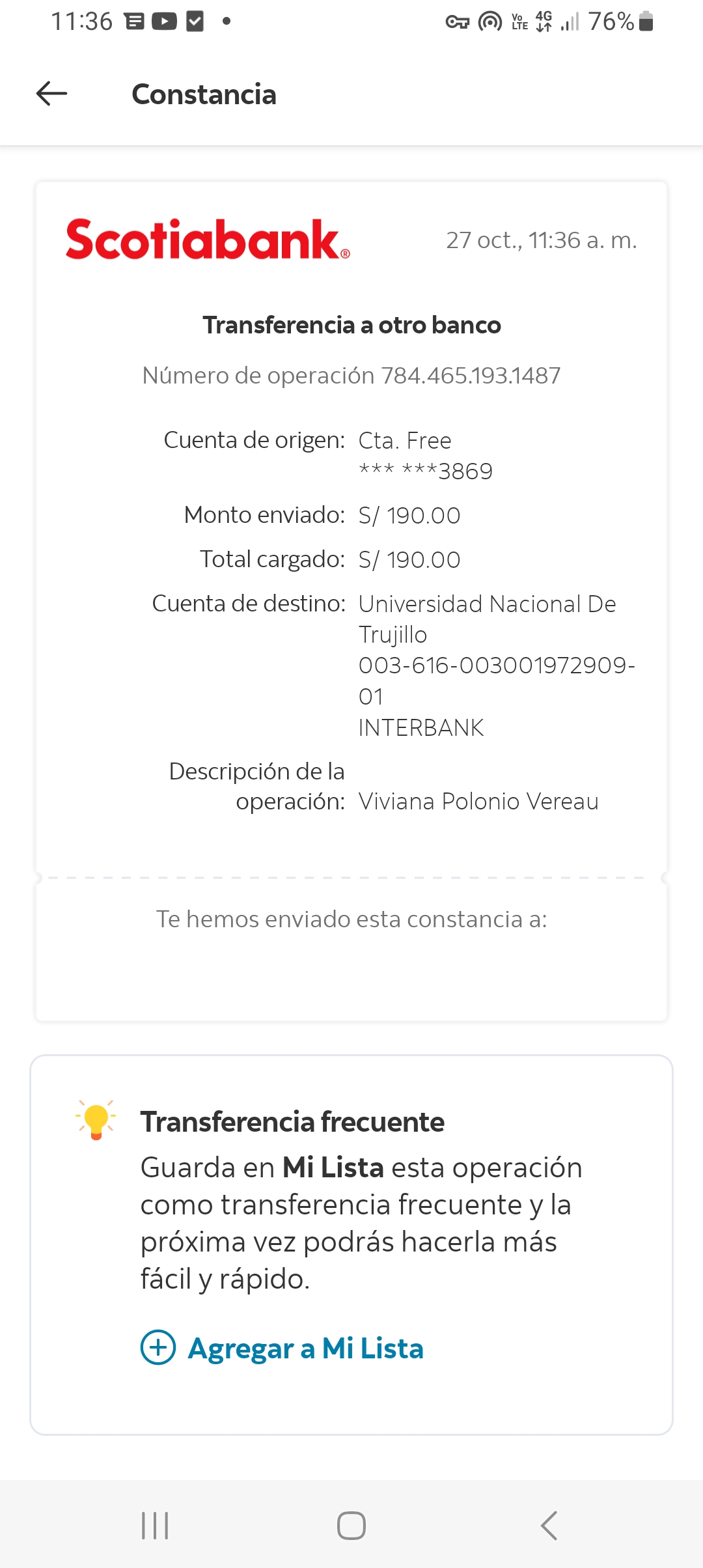703x1568 pixels.
Task: Go back from the Constancia screen
Action: click(52, 94)
